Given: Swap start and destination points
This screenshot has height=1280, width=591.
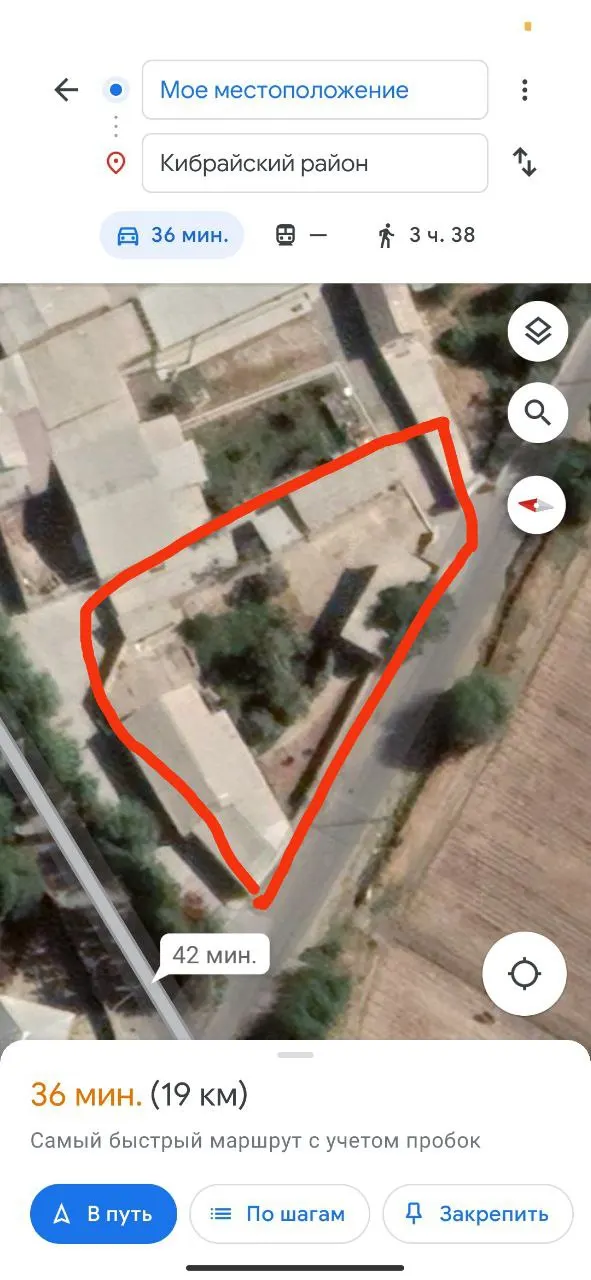Looking at the screenshot, I should [x=525, y=163].
